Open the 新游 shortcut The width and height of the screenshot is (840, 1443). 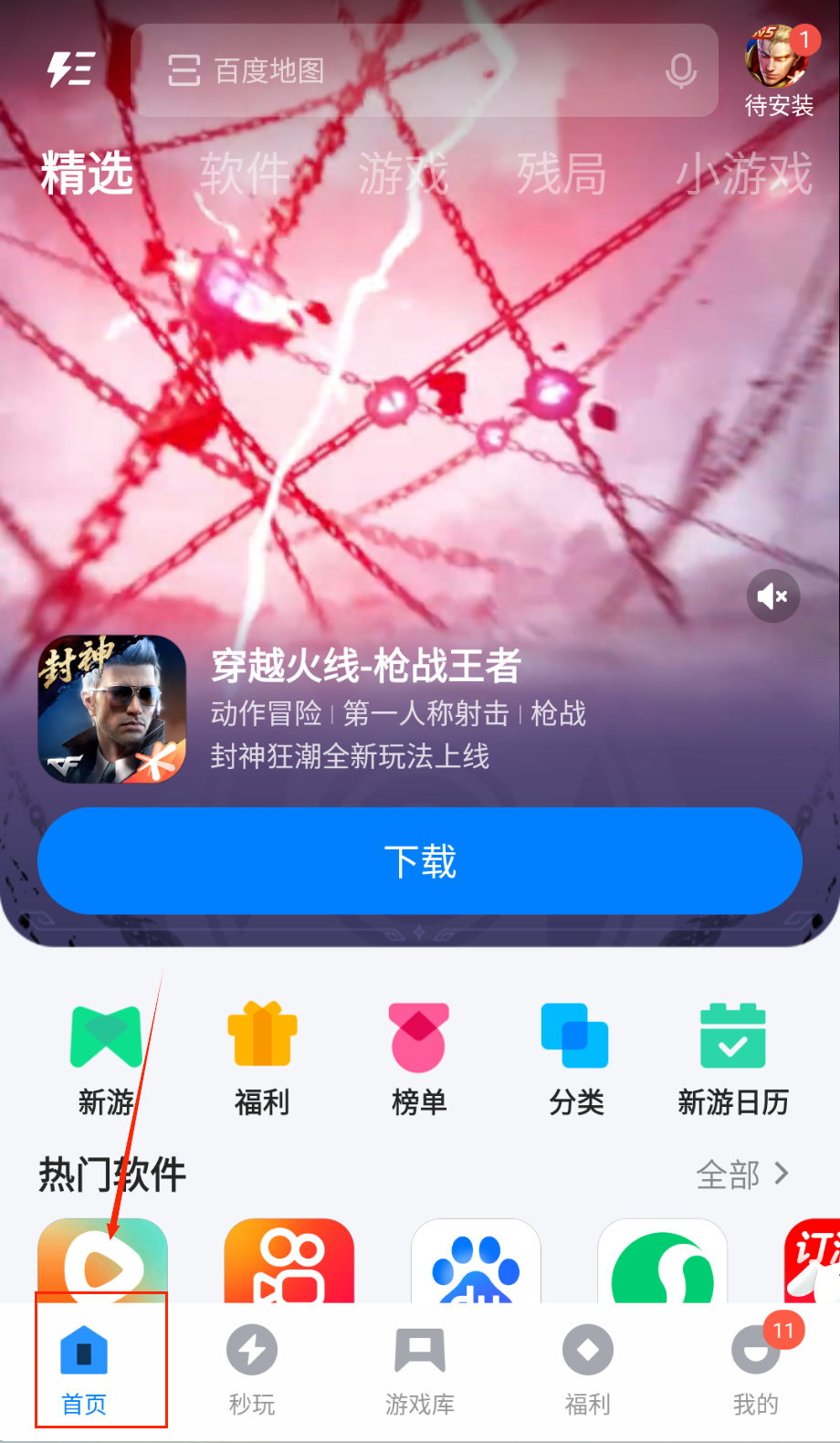(x=106, y=1059)
